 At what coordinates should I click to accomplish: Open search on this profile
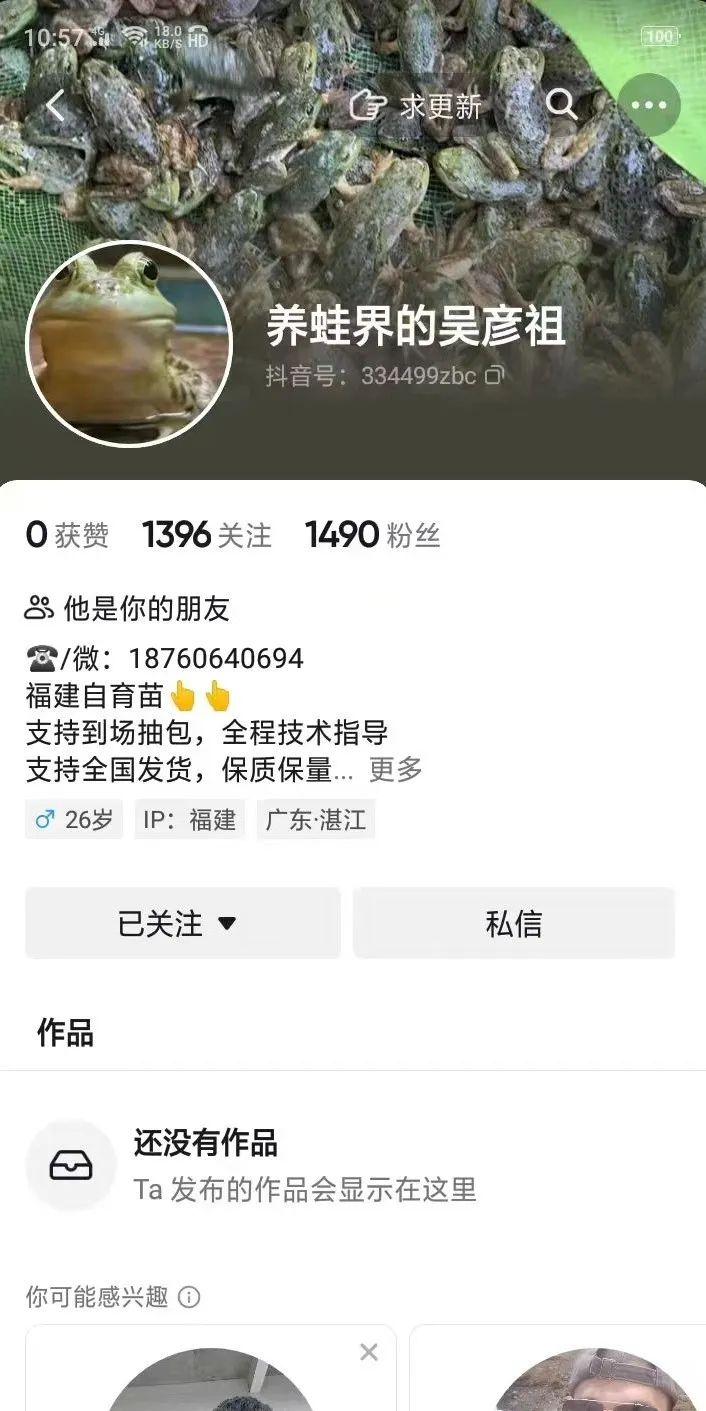tap(562, 105)
